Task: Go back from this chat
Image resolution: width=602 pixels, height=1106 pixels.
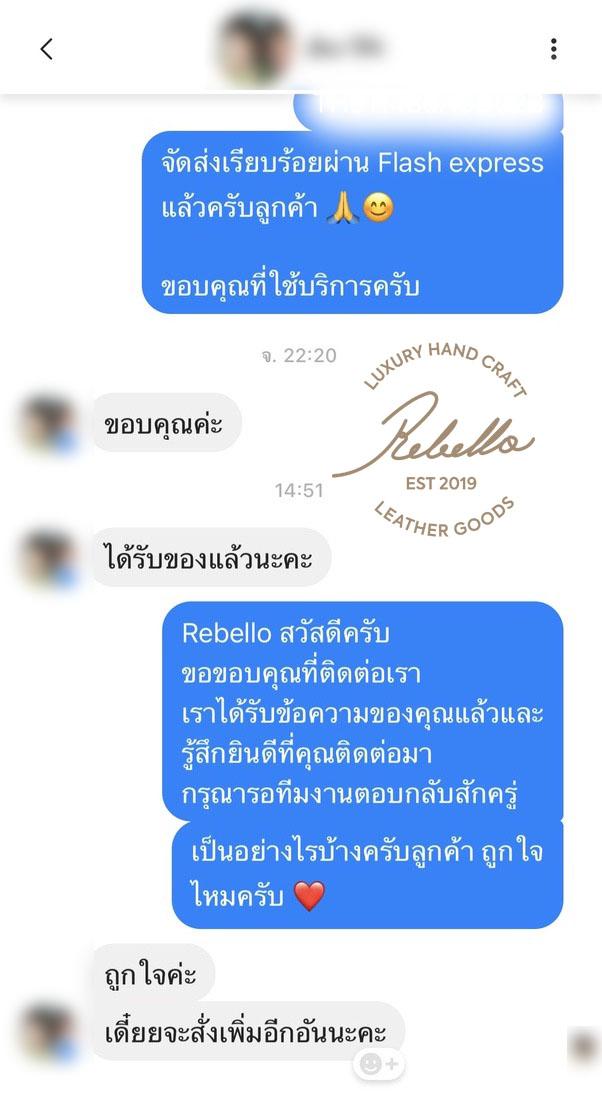Action: [x=46, y=49]
